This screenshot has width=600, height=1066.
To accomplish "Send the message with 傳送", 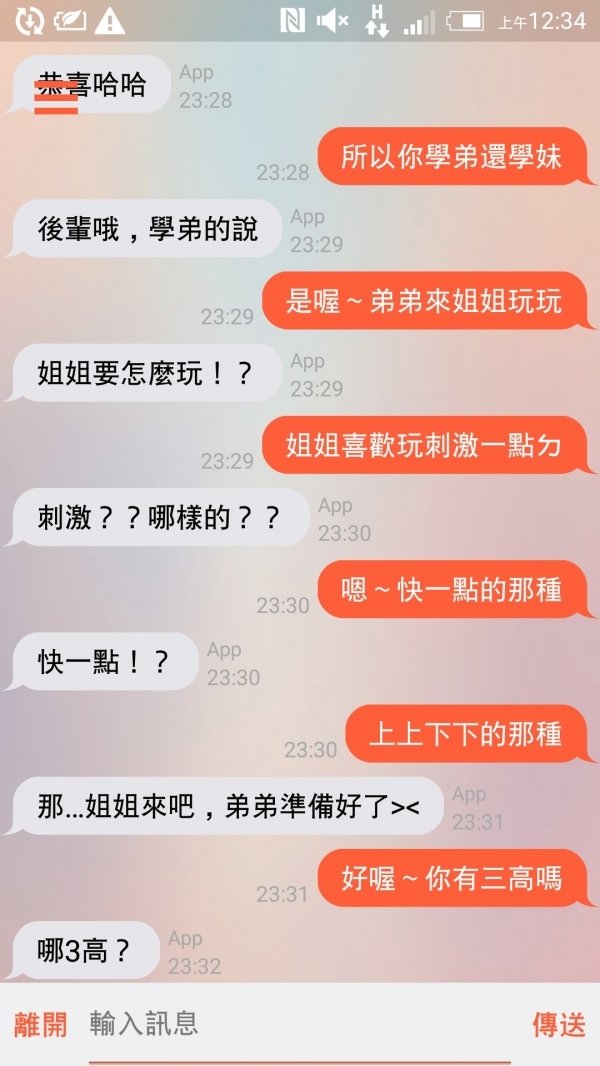I will pyautogui.click(x=558, y=1024).
